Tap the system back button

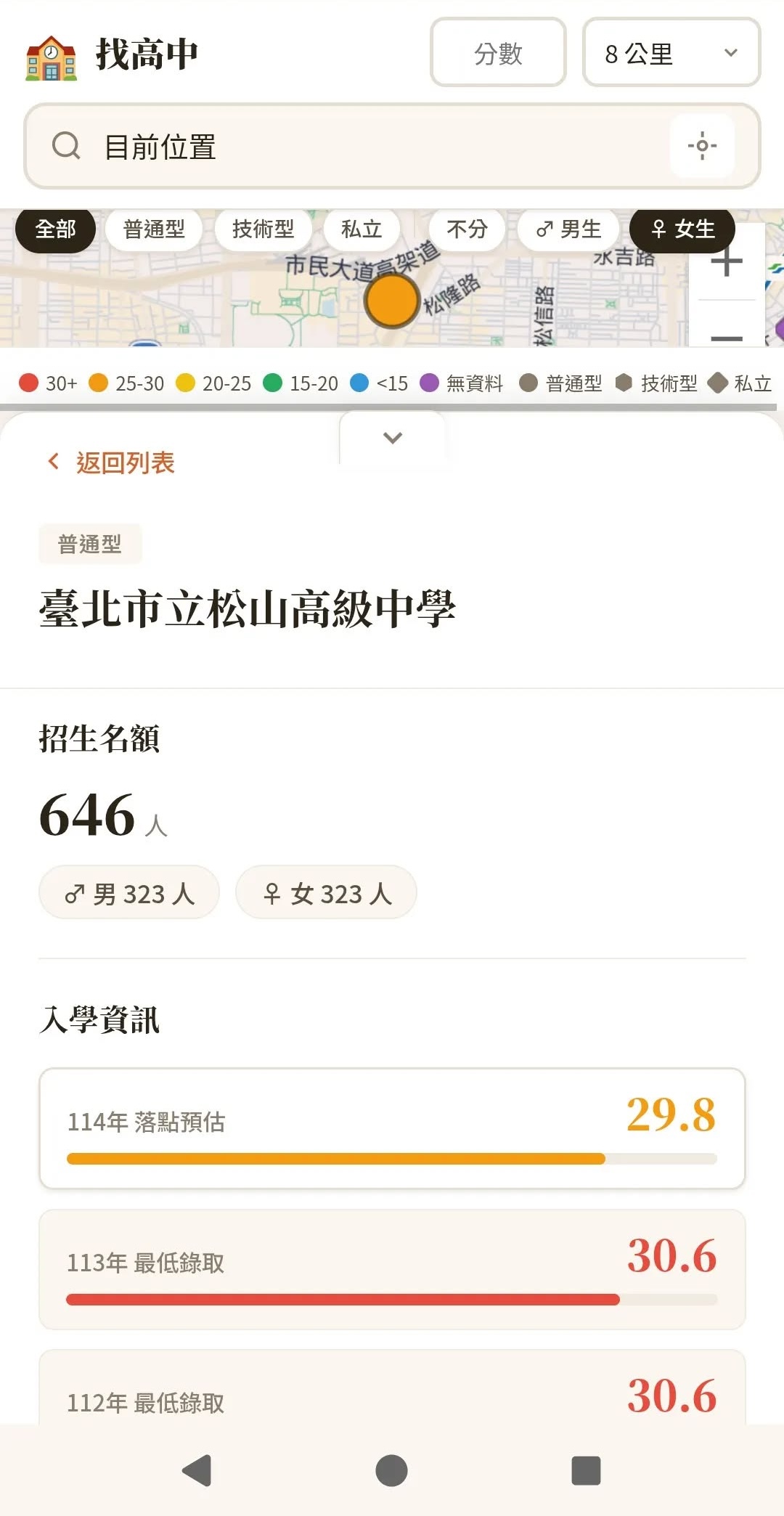point(196,1470)
